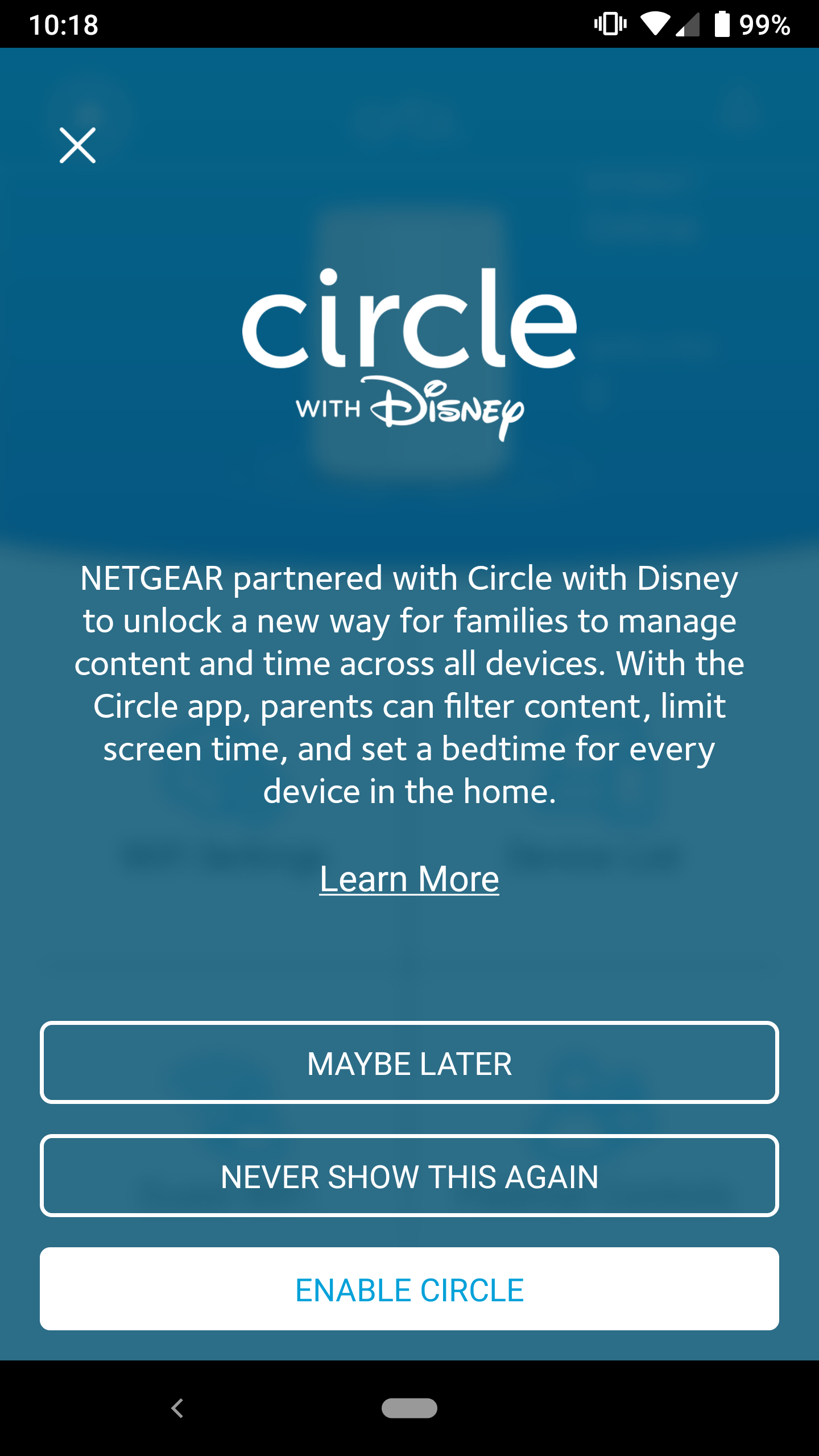
Task: Open the Learn More link
Action: tap(409, 879)
